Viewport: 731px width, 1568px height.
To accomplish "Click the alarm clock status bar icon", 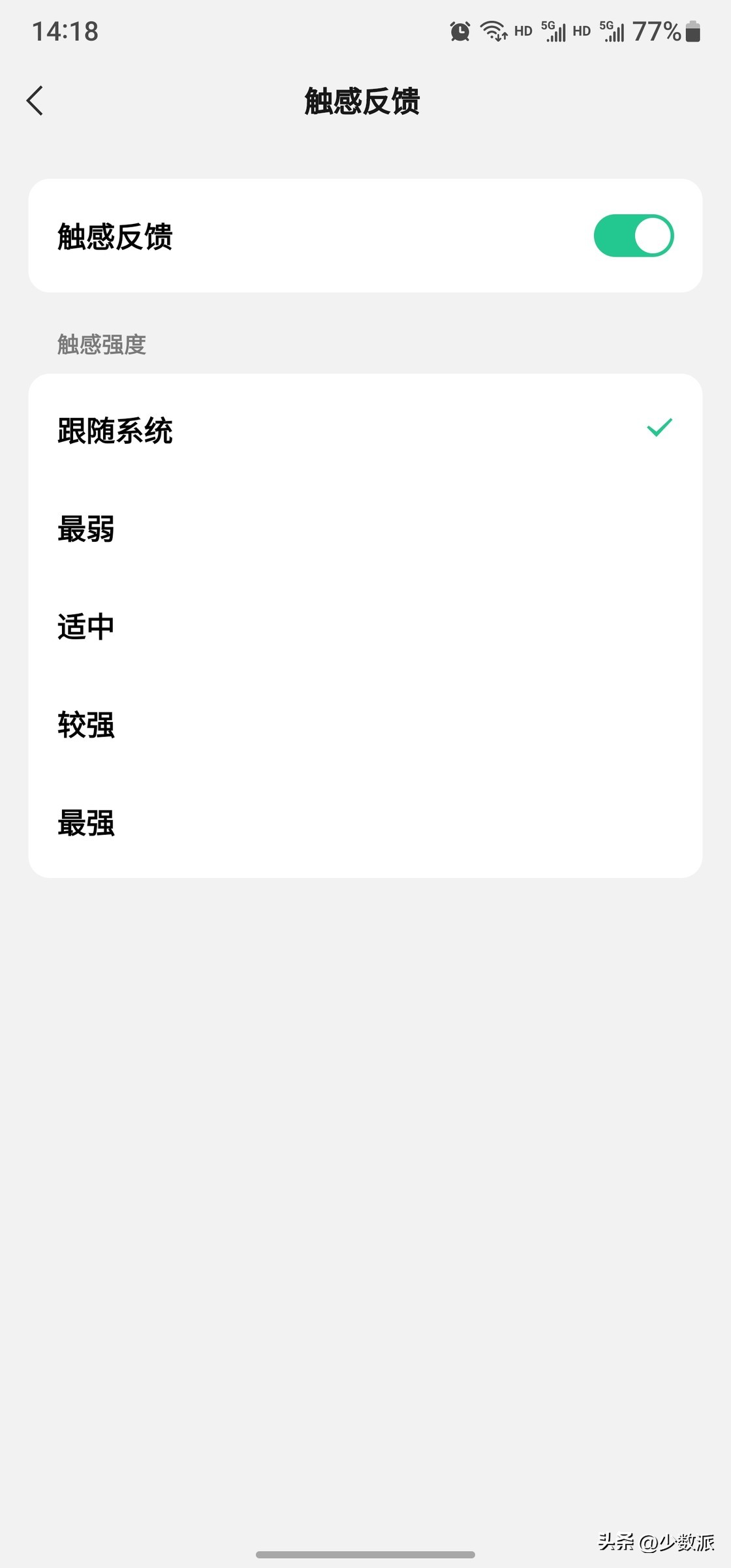I will pyautogui.click(x=459, y=31).
